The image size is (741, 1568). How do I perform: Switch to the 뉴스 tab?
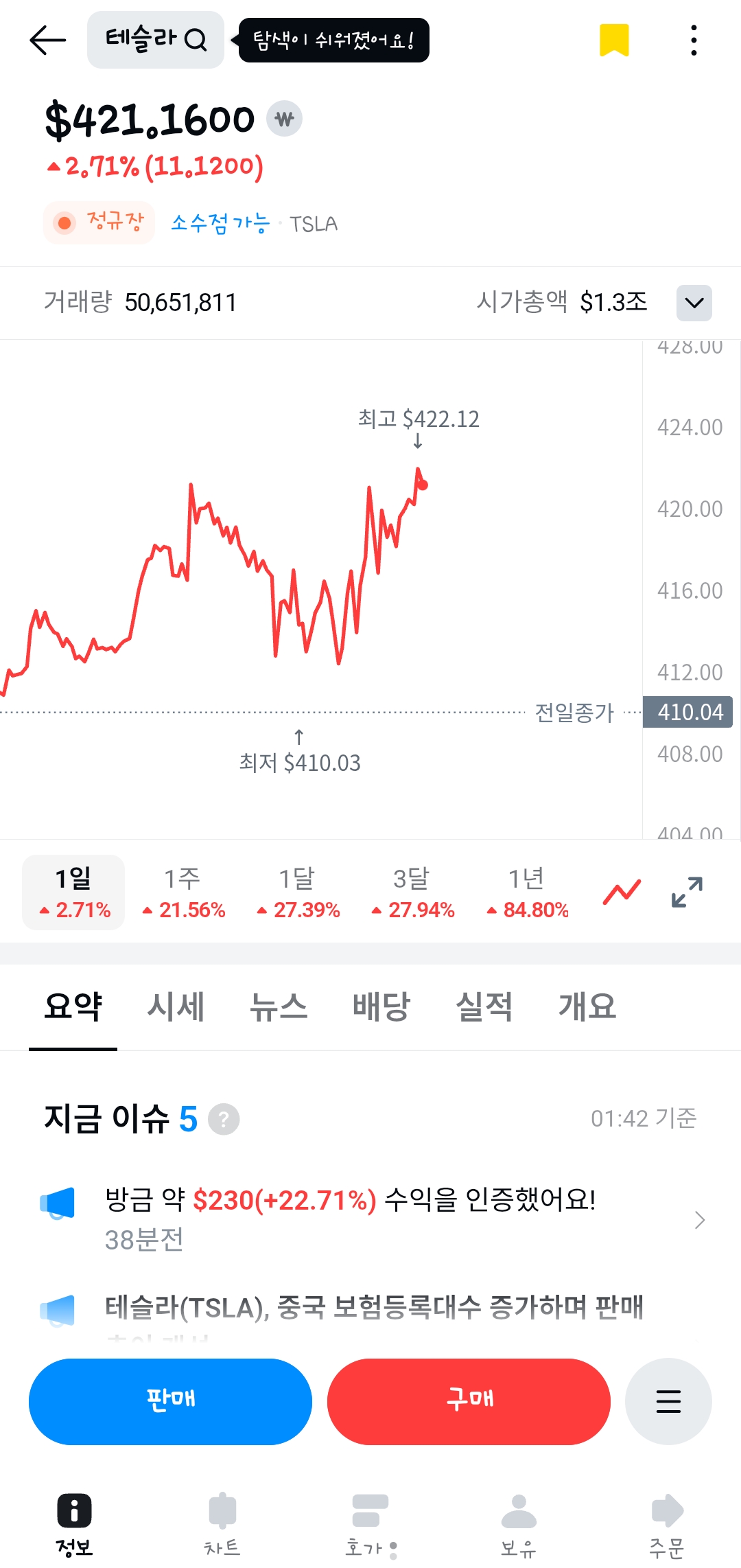(279, 1007)
